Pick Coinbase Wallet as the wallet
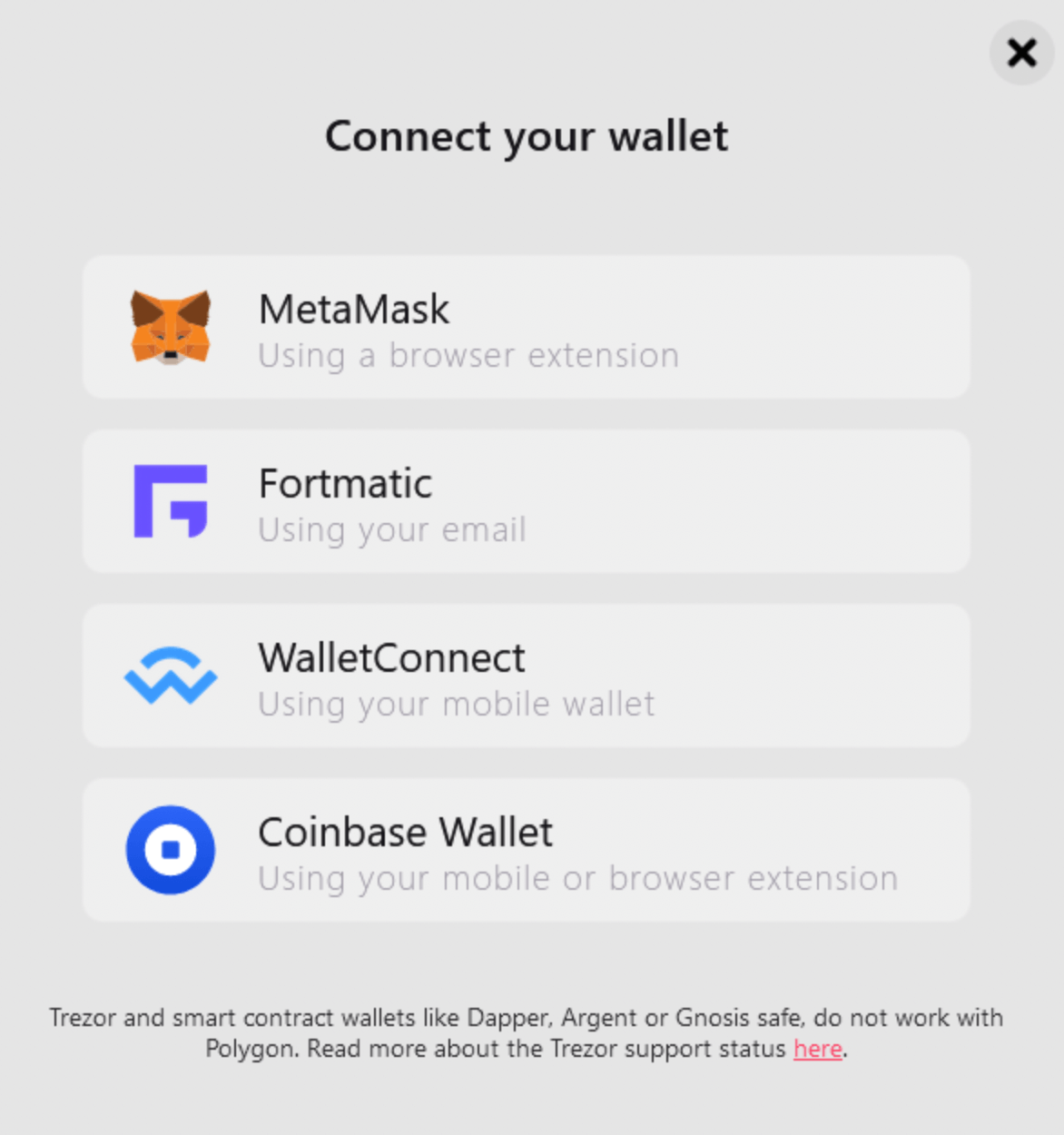Image resolution: width=1064 pixels, height=1135 pixels. tap(526, 851)
